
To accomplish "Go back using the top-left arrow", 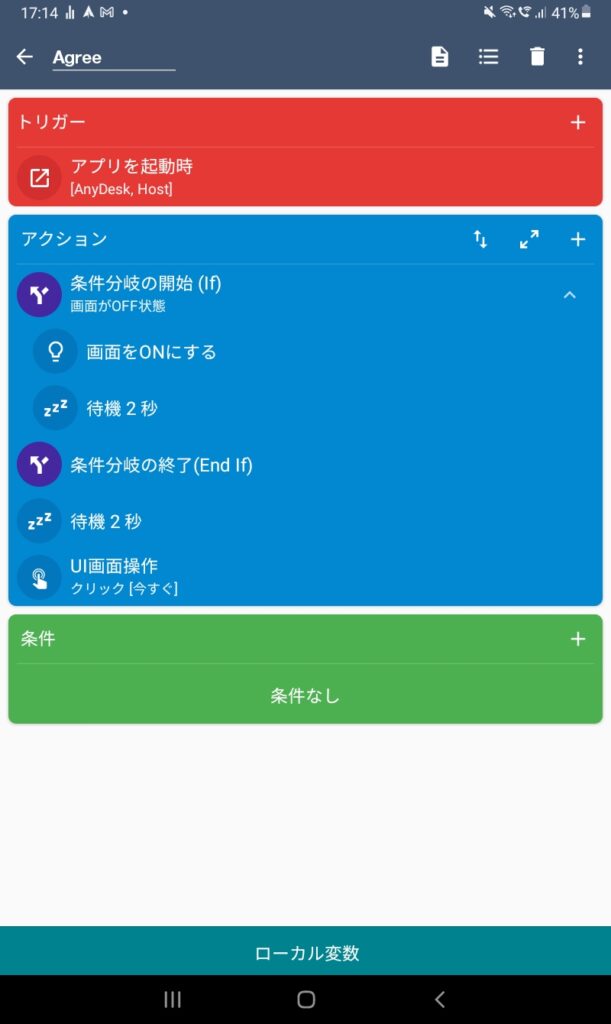I will pos(25,57).
